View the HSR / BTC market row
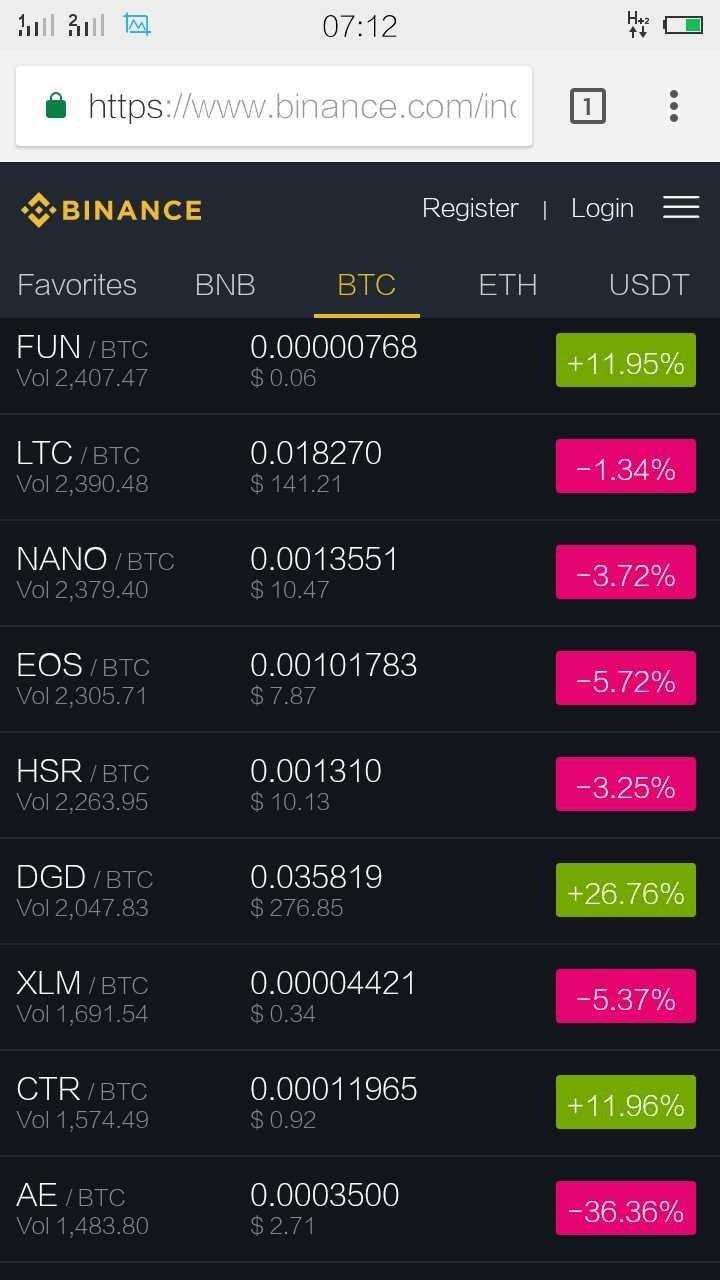720x1280 pixels. (x=360, y=785)
